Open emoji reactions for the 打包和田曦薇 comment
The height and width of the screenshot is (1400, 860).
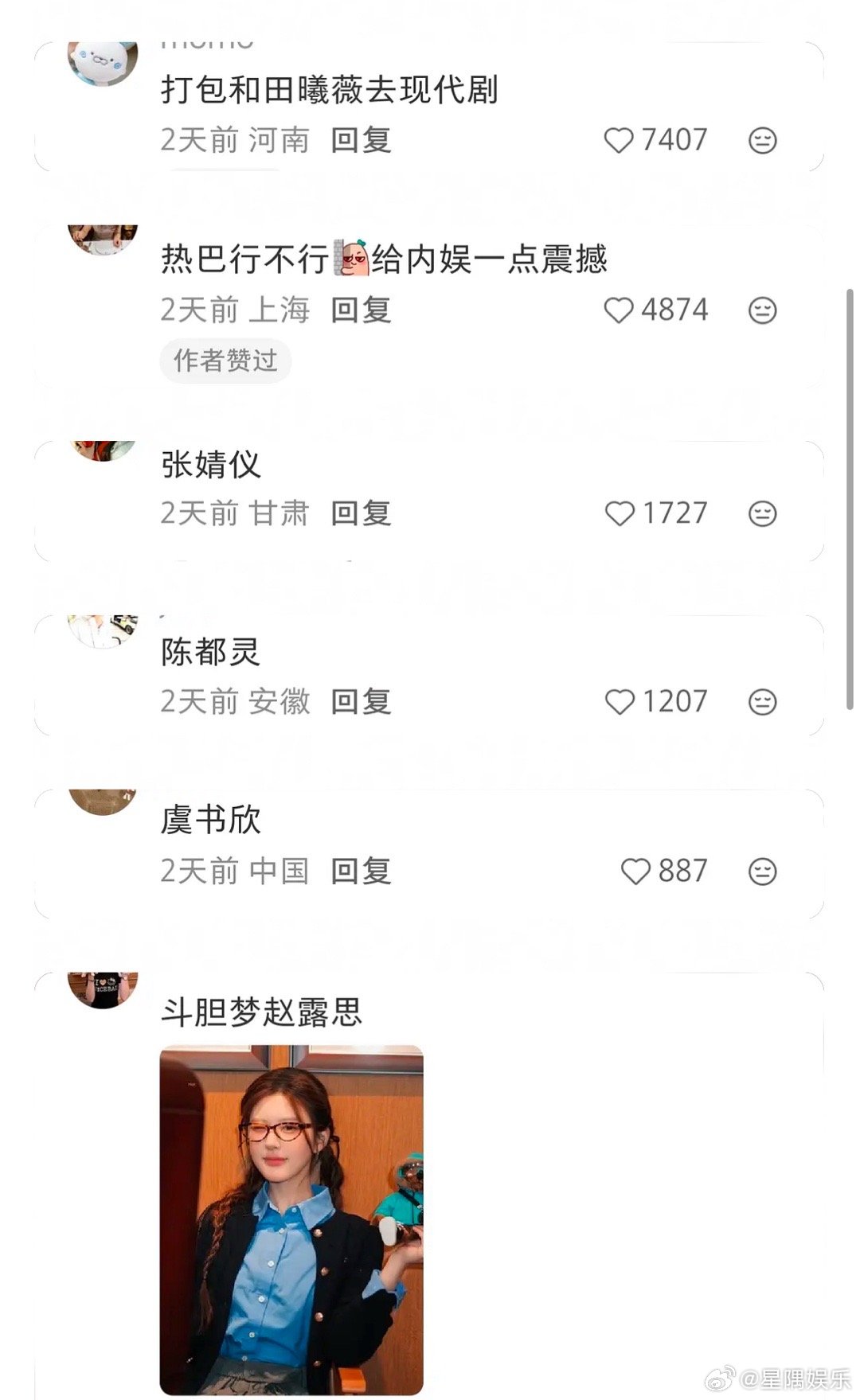click(762, 138)
